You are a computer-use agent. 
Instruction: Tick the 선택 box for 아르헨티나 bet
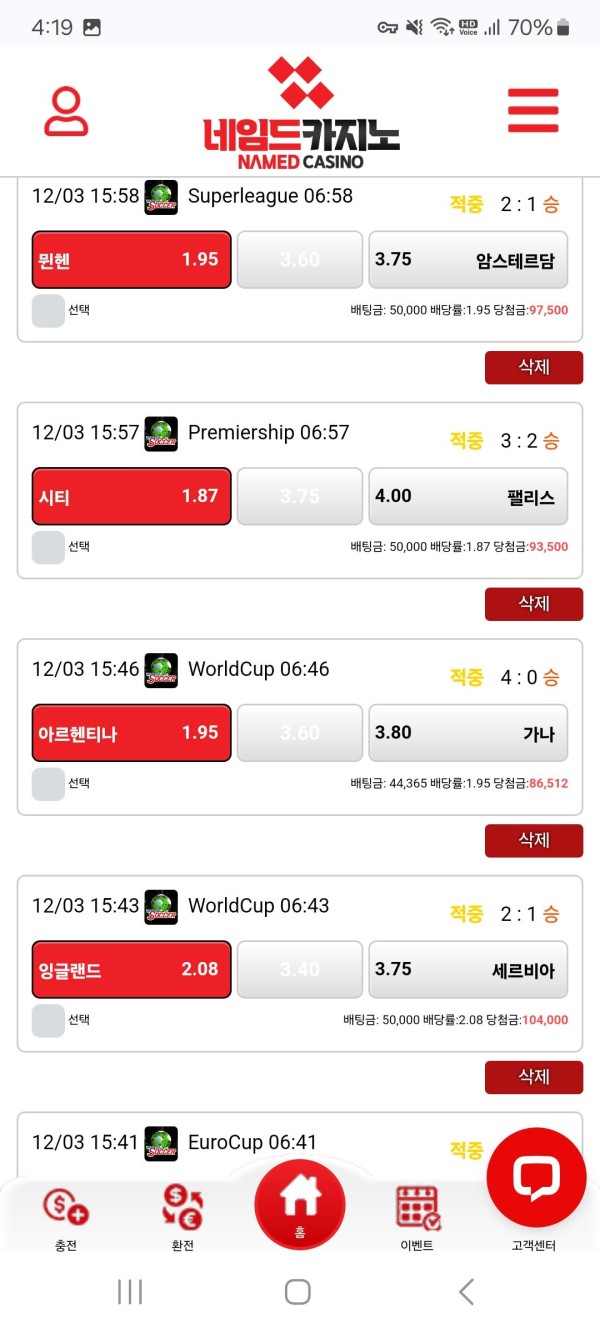click(x=48, y=784)
